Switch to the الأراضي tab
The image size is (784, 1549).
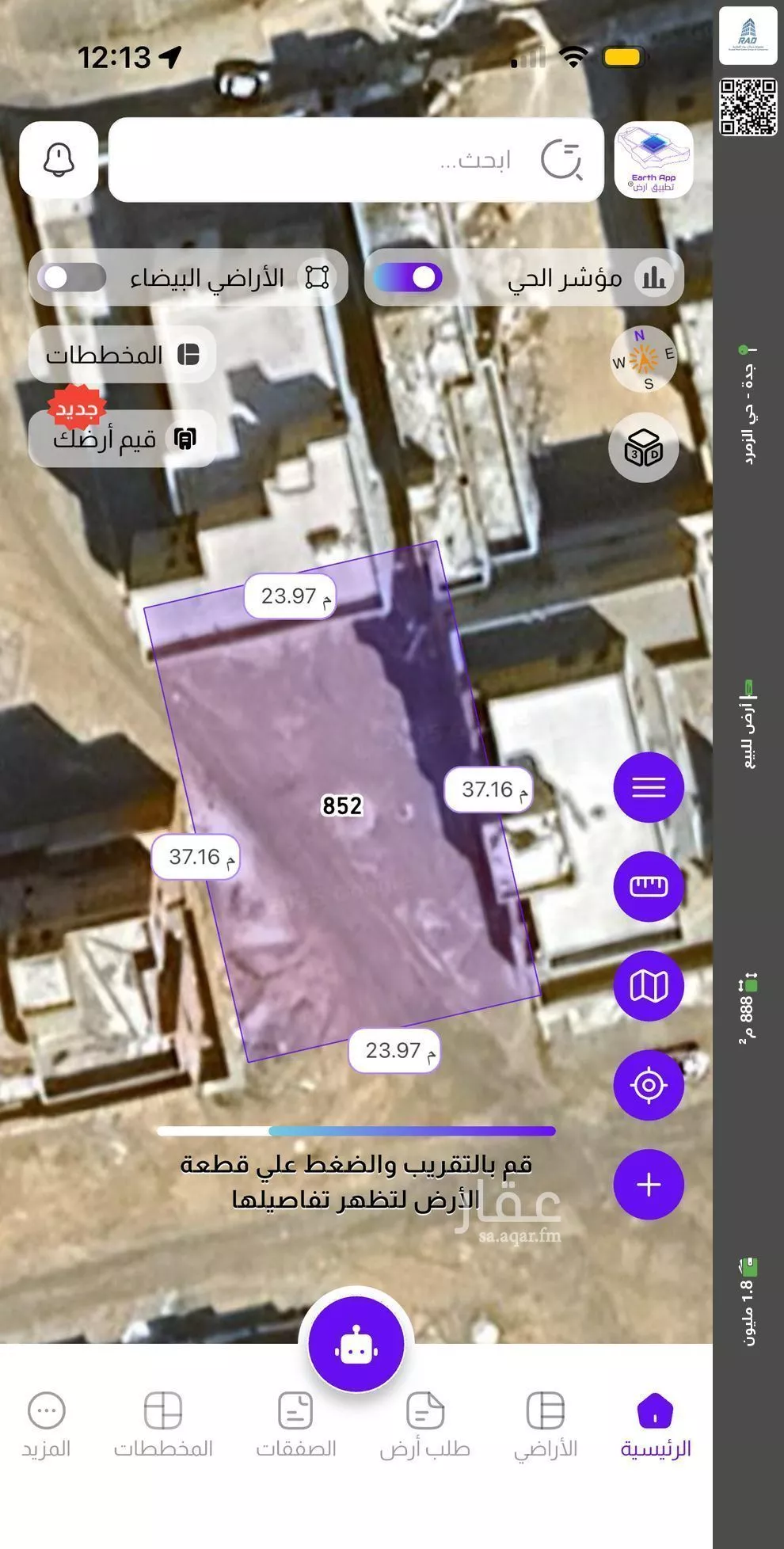click(546, 1425)
